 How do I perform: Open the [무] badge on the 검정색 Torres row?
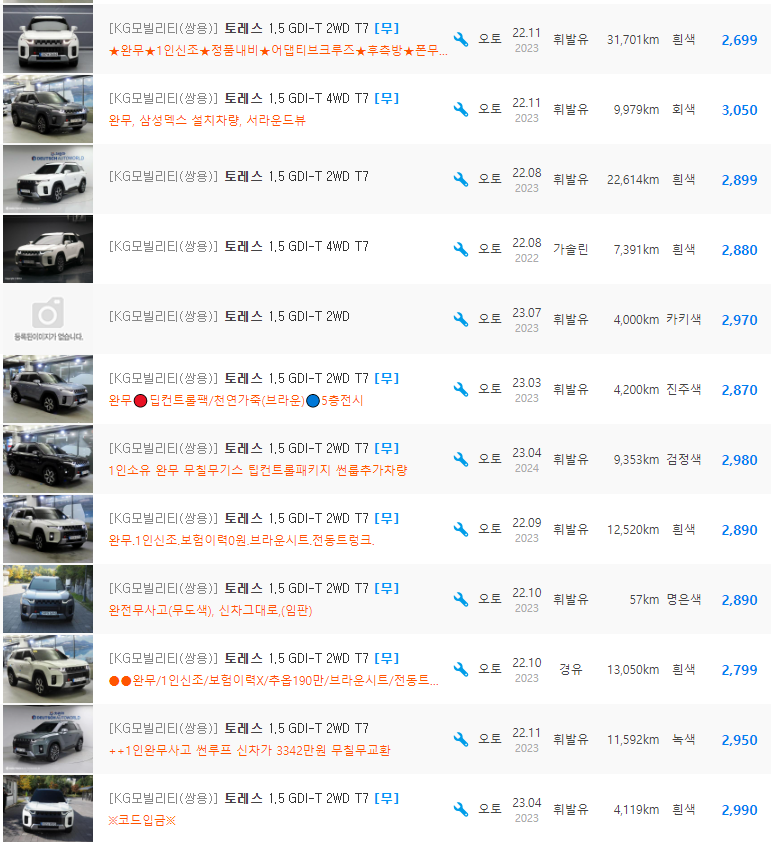coord(385,448)
